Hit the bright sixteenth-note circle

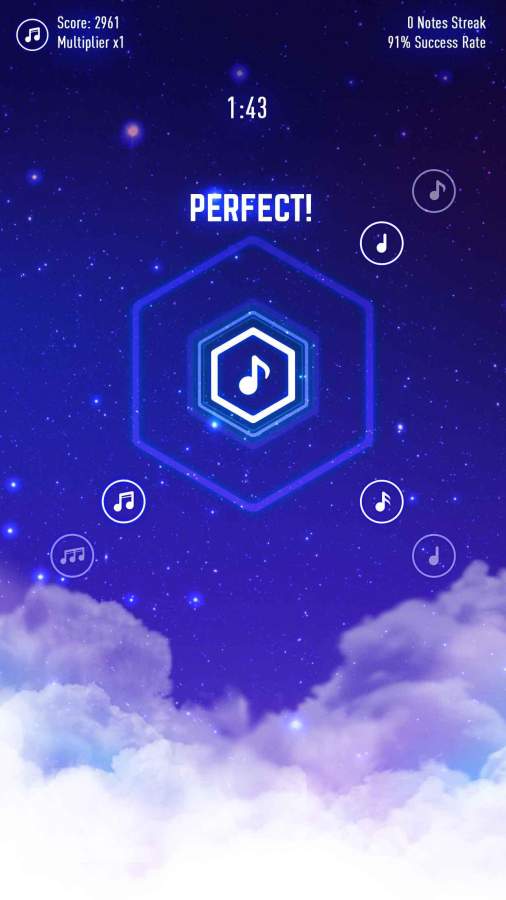coord(382,501)
